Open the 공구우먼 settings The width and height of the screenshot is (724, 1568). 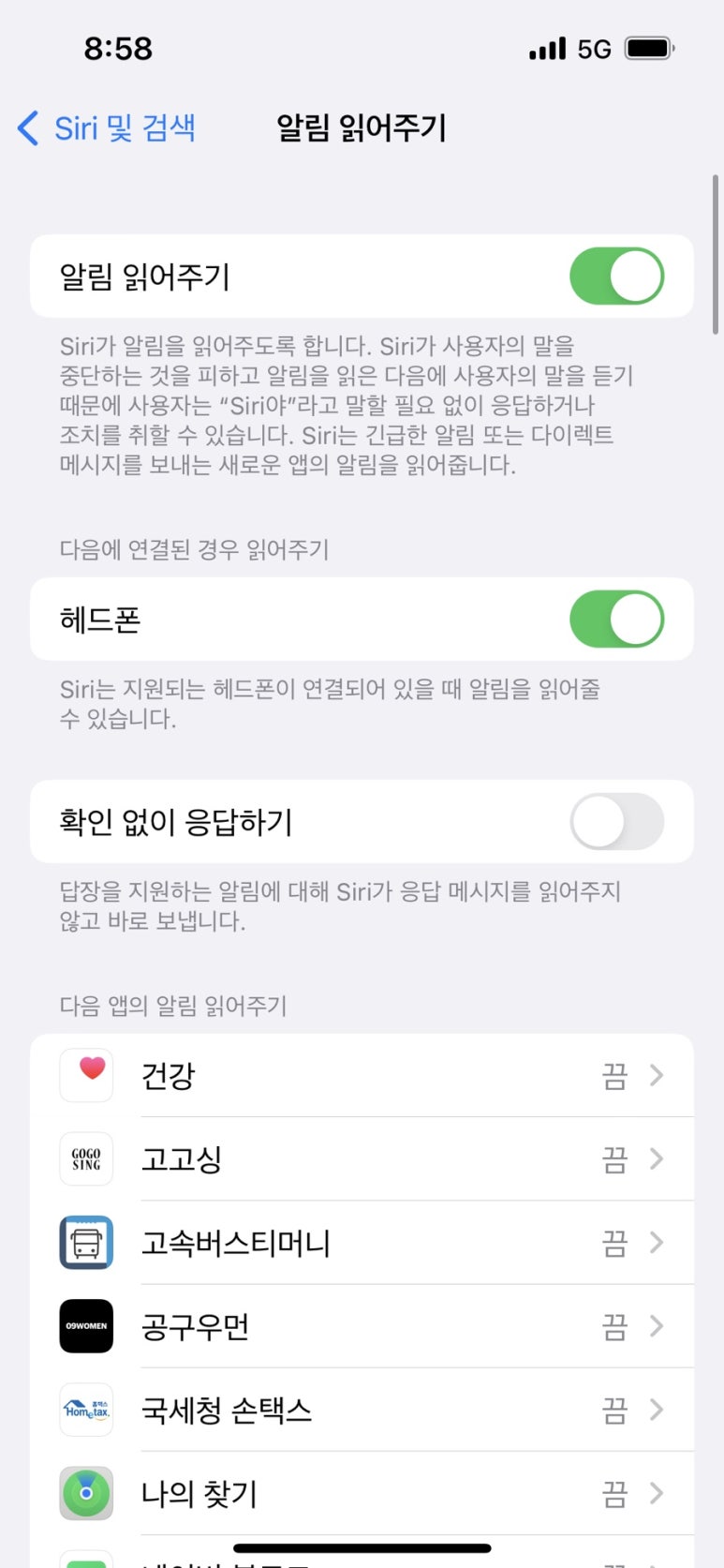362,1326
